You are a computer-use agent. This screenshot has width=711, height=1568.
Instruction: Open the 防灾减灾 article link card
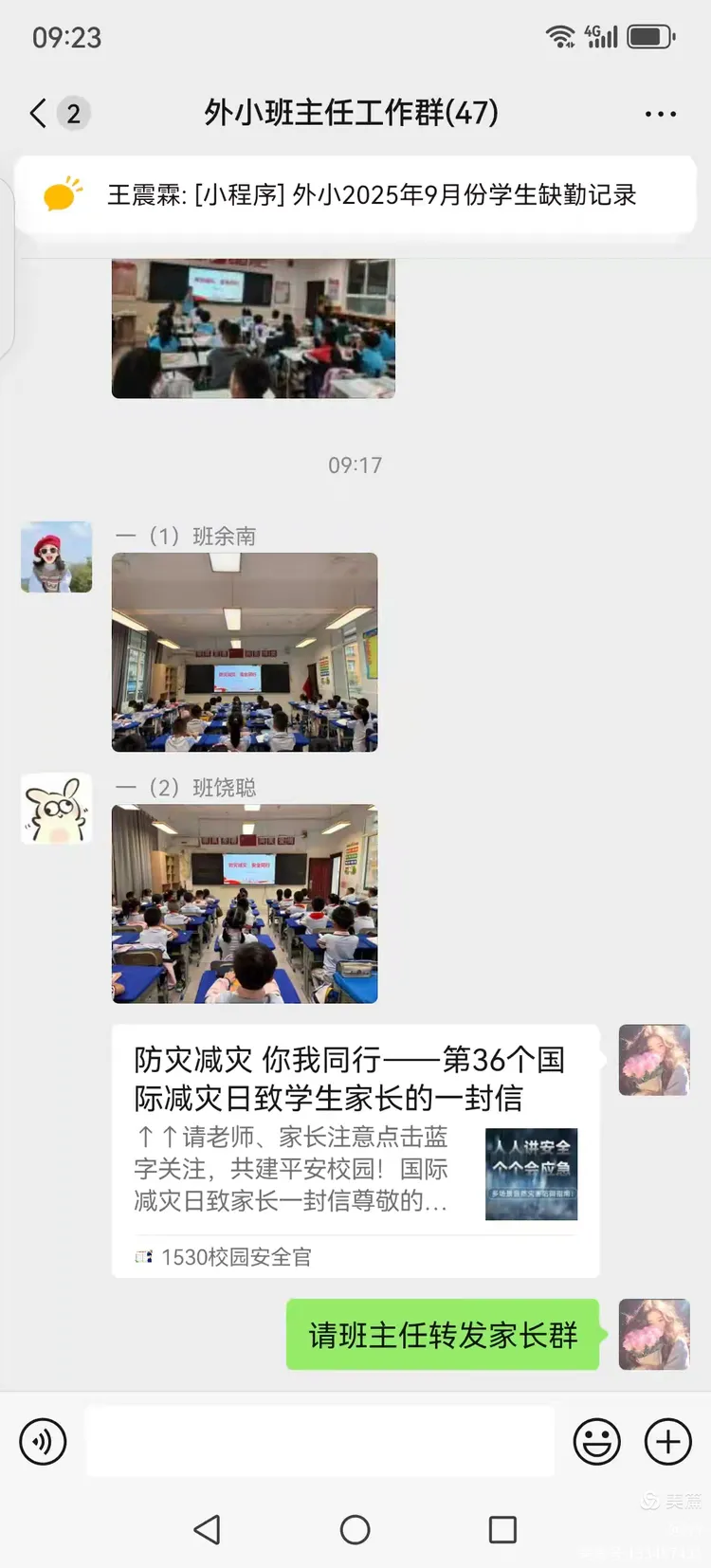[355, 1149]
